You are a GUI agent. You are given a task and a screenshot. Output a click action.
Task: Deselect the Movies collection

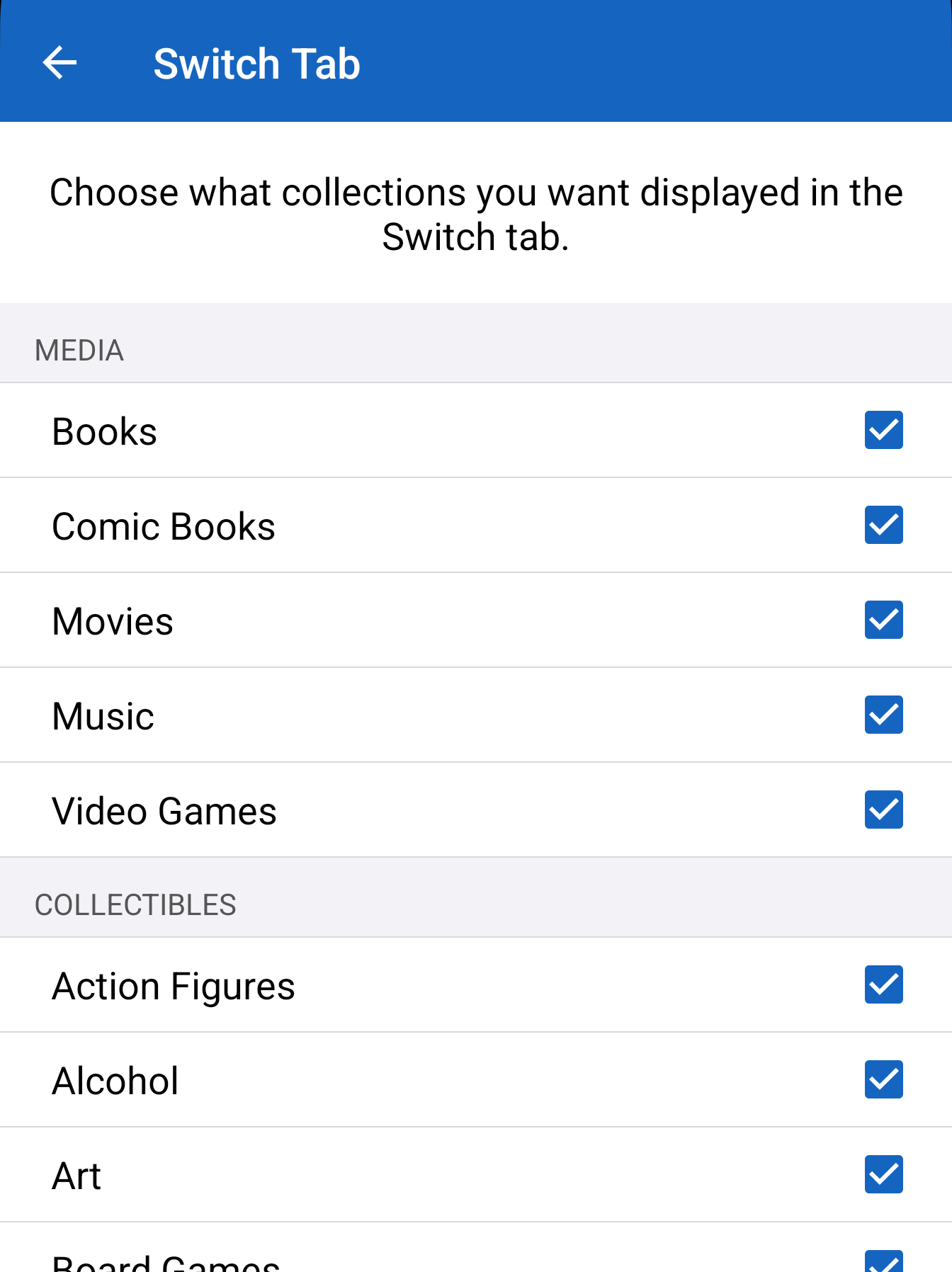(x=883, y=620)
